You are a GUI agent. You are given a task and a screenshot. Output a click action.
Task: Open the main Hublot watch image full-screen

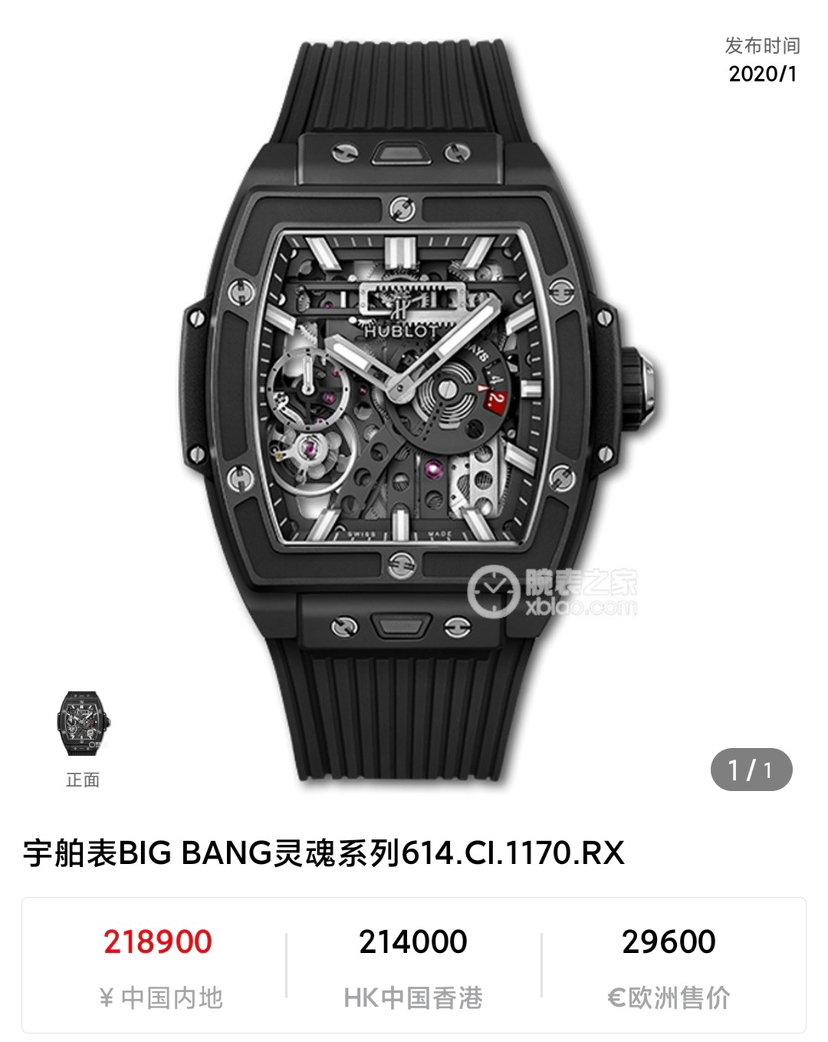(x=414, y=400)
